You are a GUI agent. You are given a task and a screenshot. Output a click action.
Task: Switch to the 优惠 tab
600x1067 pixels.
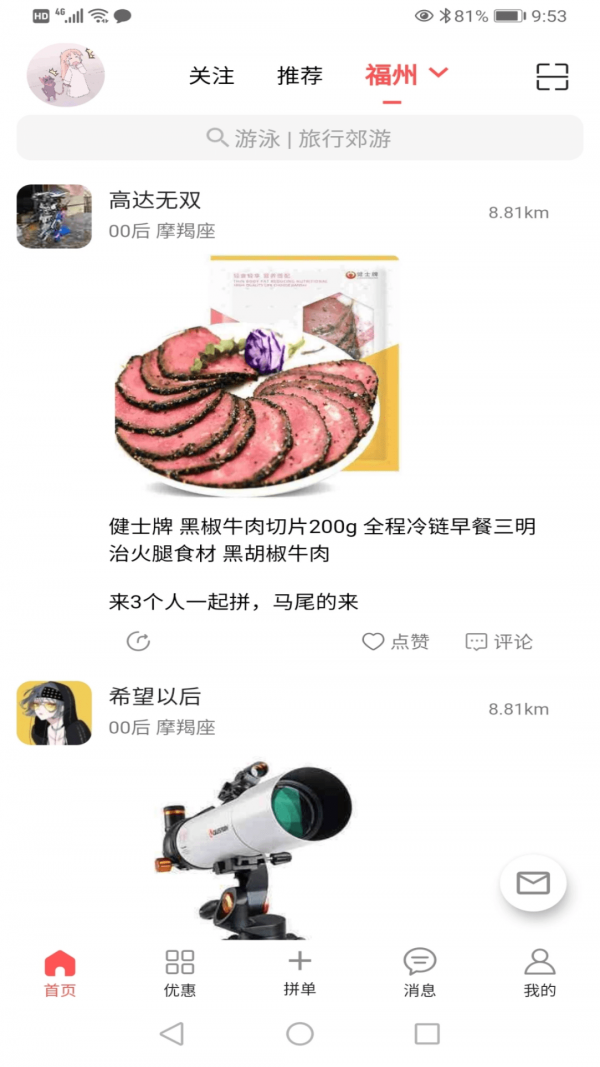click(x=180, y=973)
